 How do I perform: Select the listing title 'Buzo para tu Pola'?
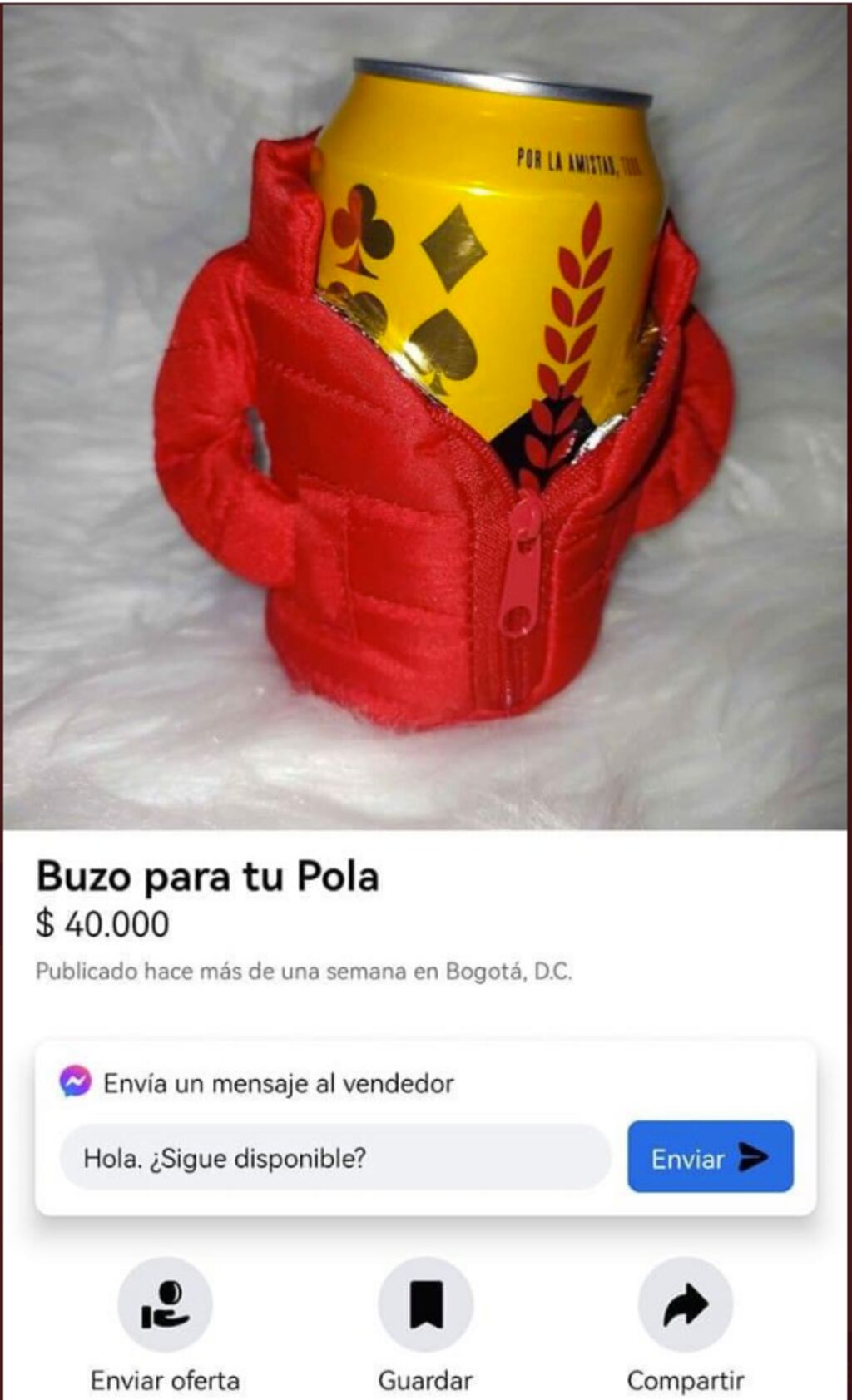point(207,875)
